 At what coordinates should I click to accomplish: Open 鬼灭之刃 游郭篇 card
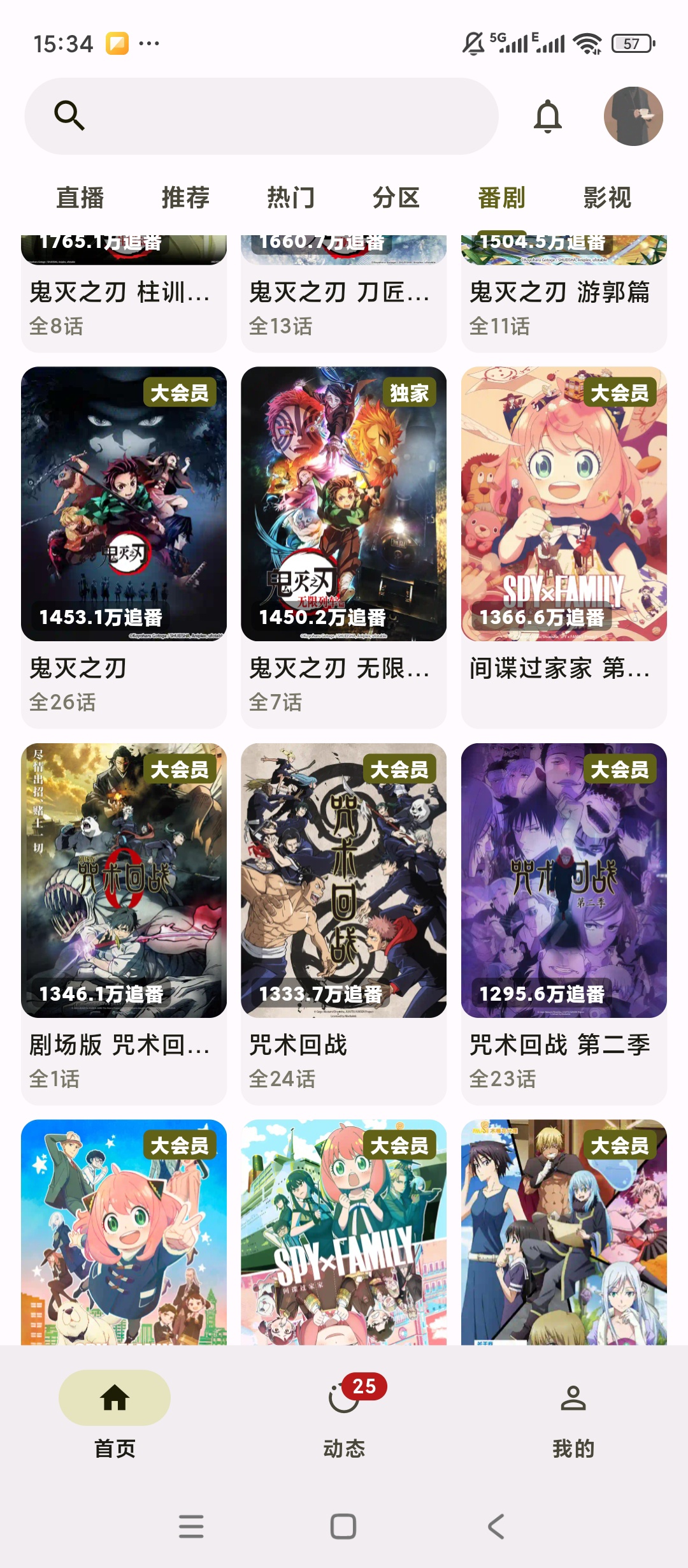point(564,300)
